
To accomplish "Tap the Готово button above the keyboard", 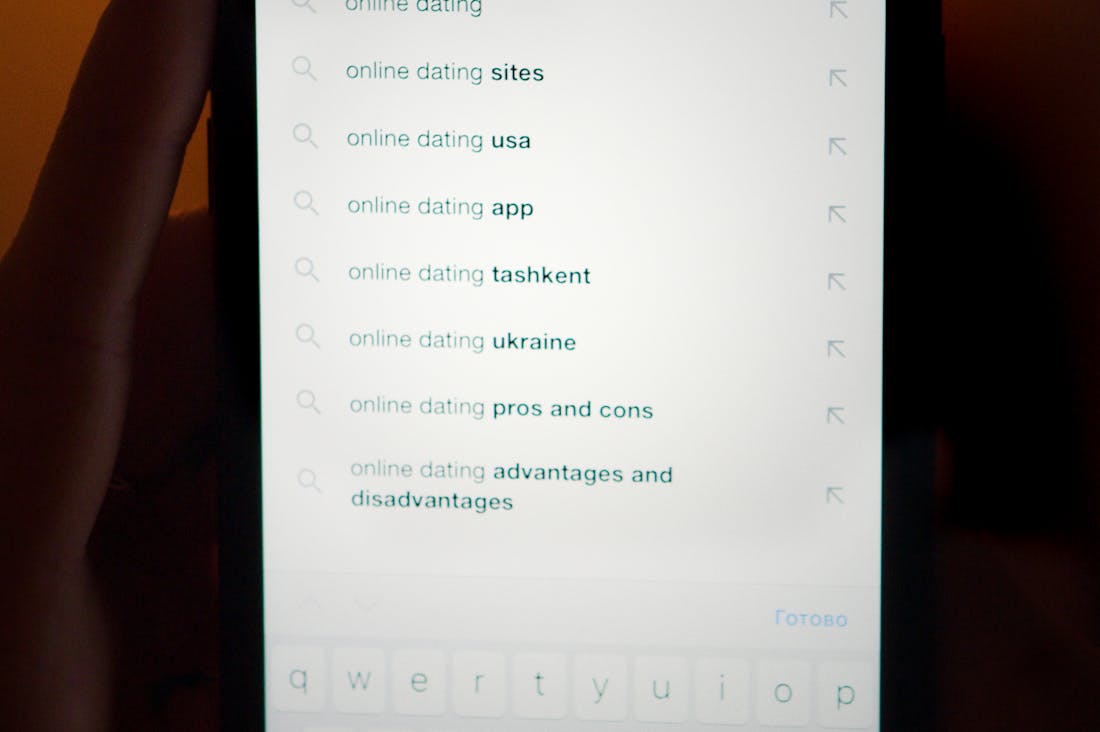I will coord(810,619).
